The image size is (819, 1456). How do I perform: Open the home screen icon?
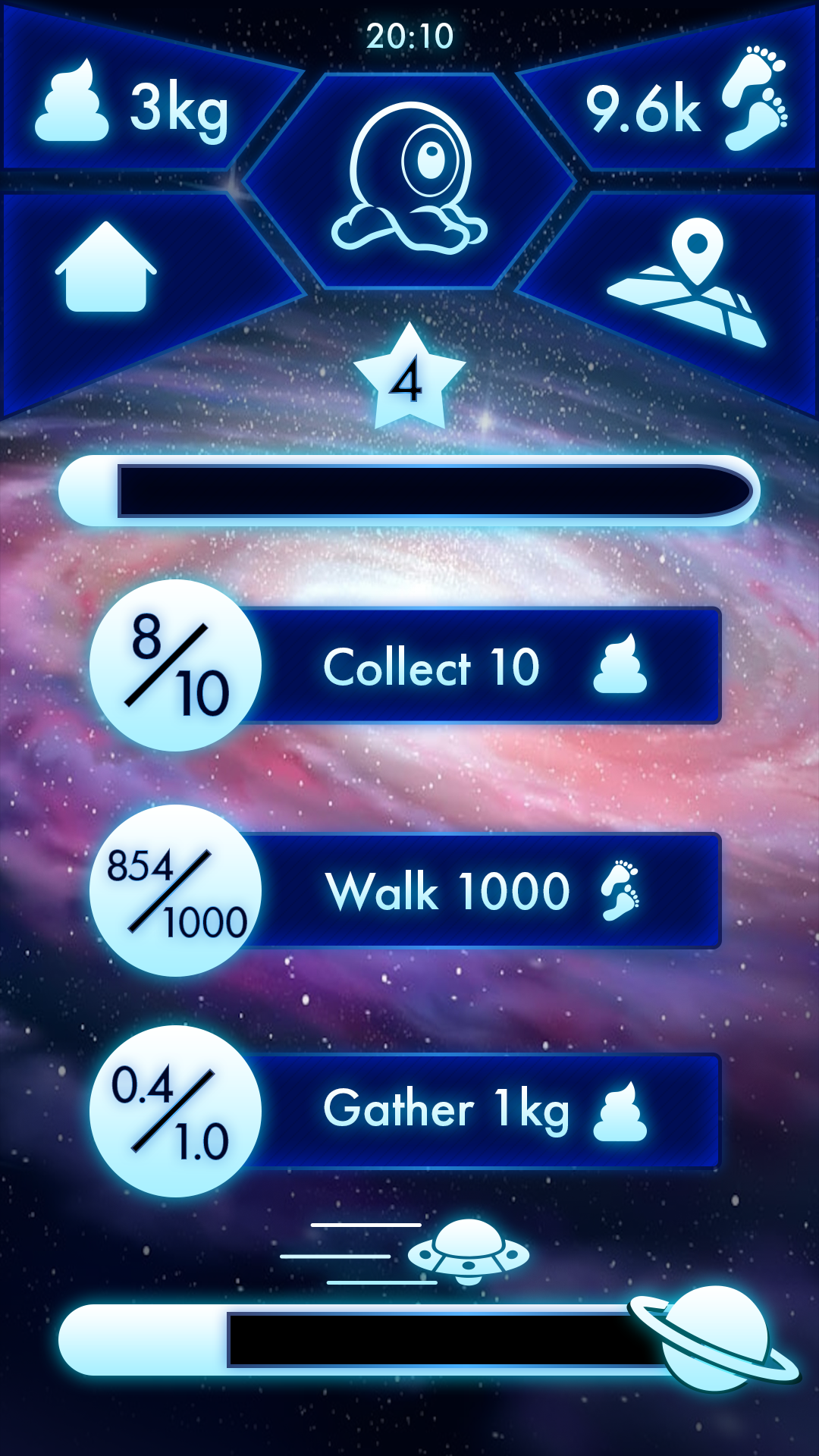point(106,269)
